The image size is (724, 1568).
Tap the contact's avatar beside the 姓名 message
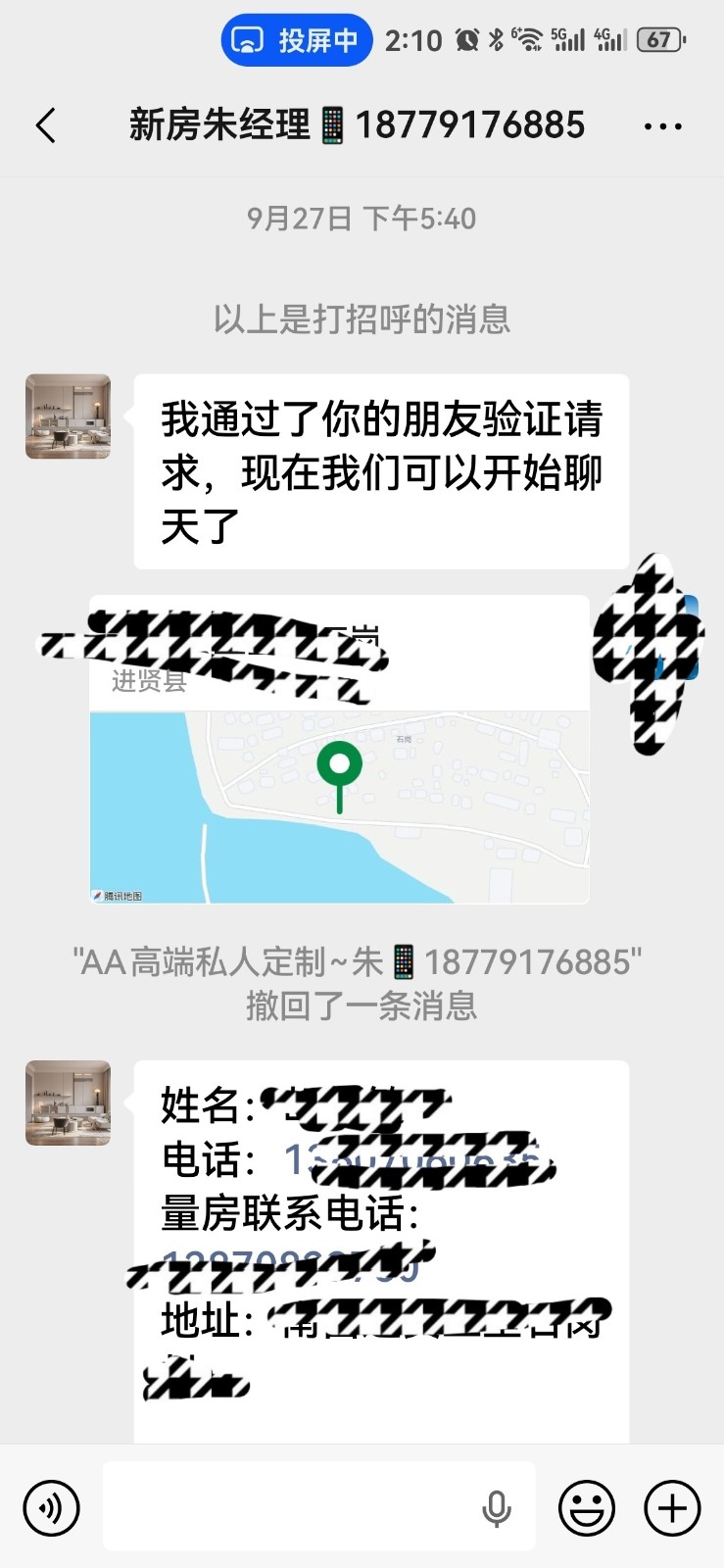[68, 1102]
